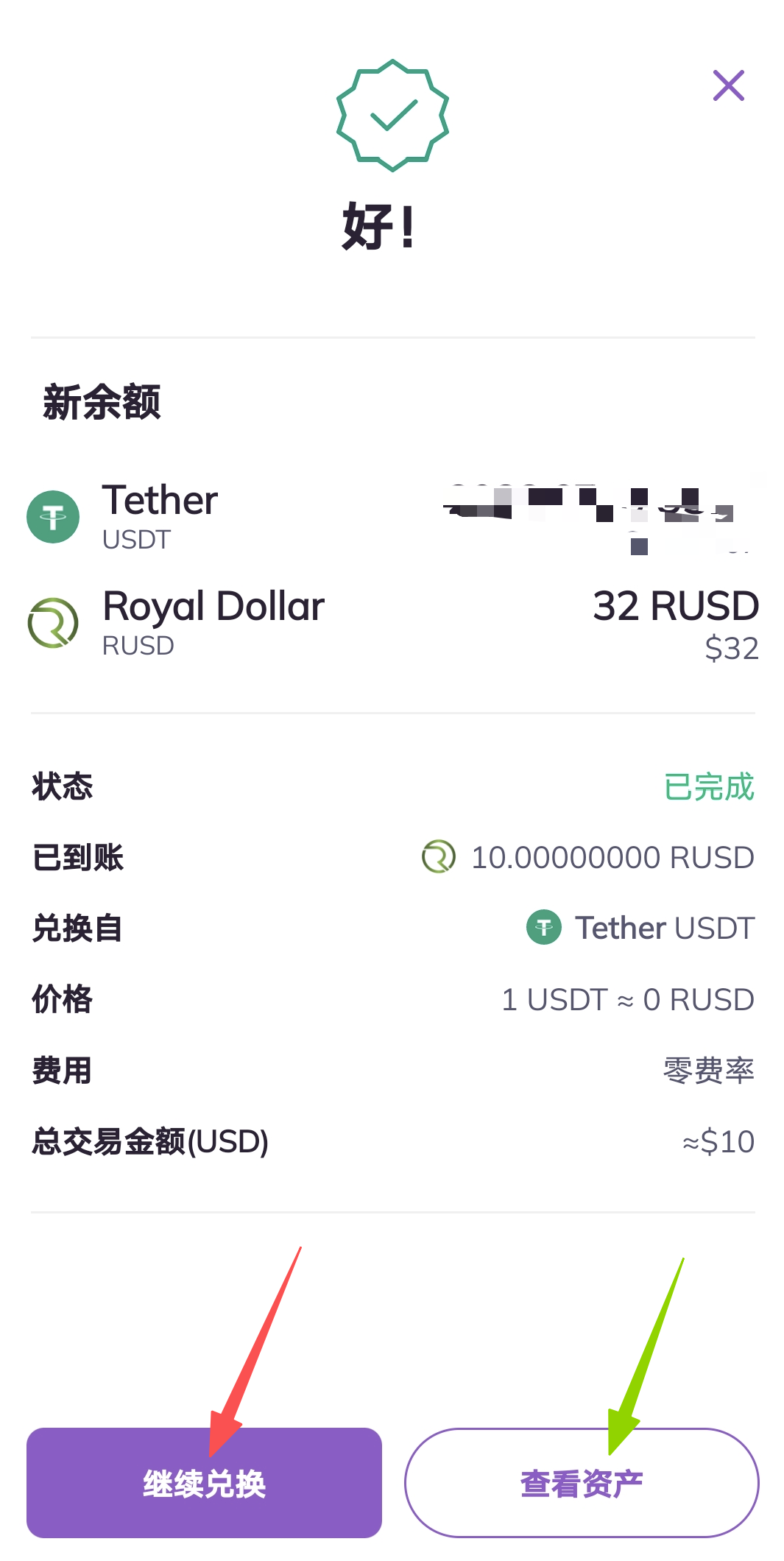Close the exchange success screen
Screen dimensions: 784x1561
point(728,85)
